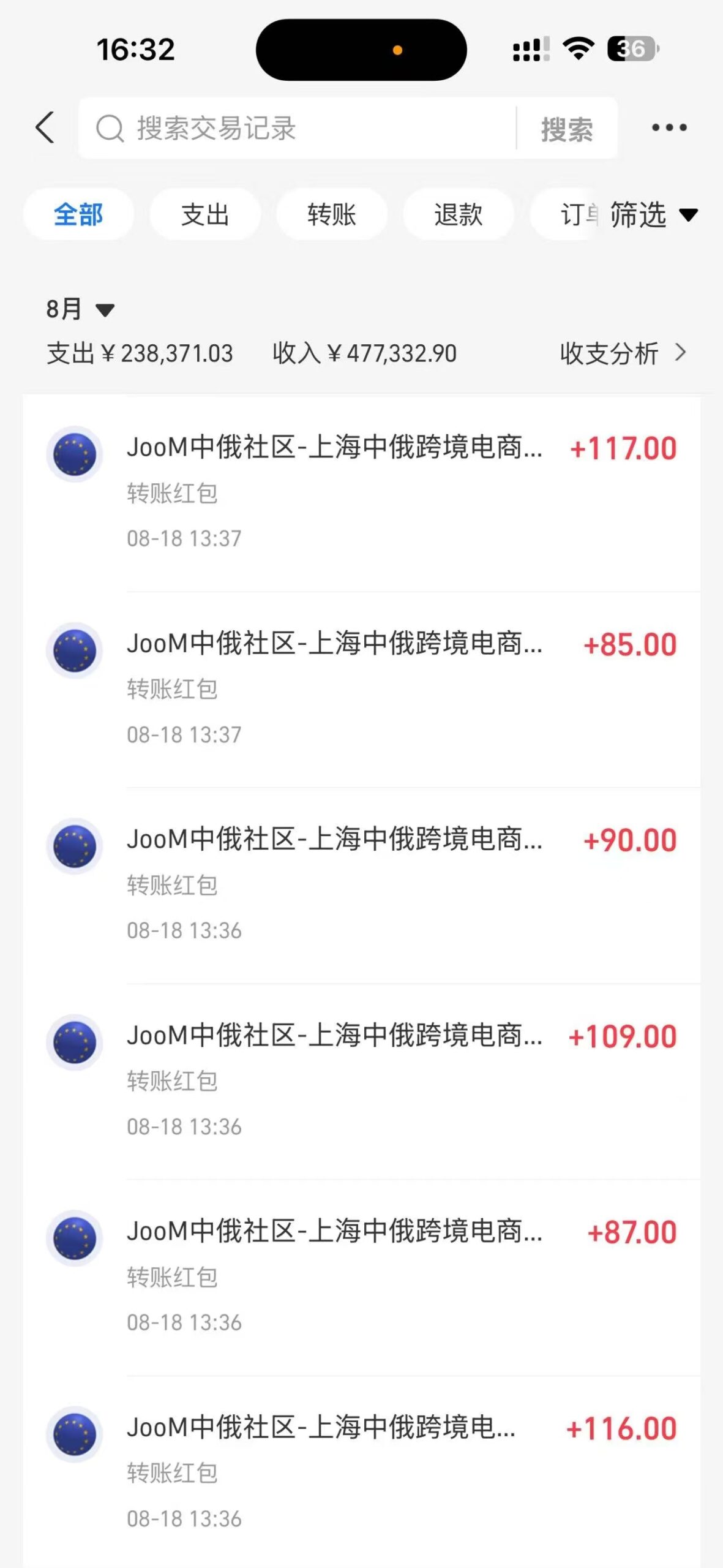Open the +85.00 transaction record

[362, 690]
